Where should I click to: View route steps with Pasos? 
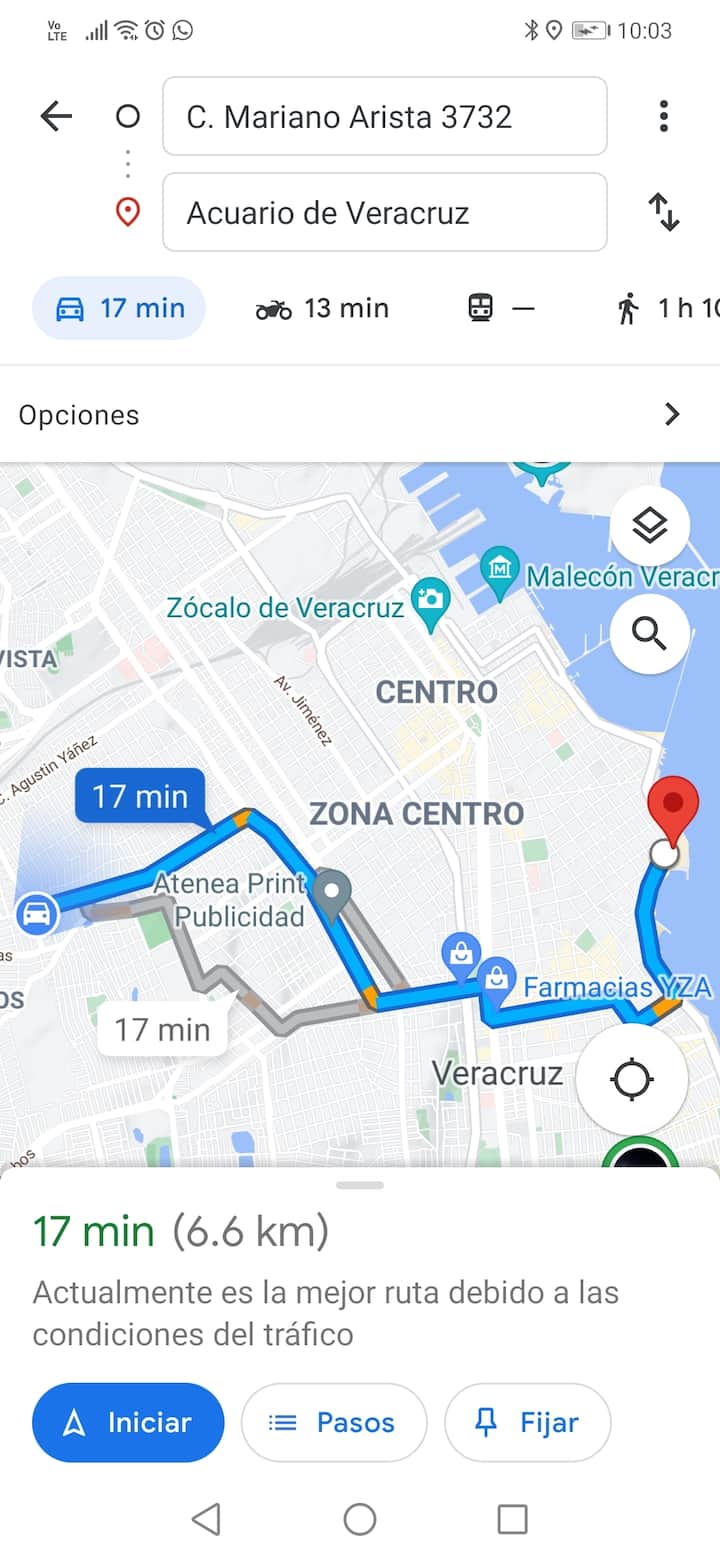tap(334, 1423)
